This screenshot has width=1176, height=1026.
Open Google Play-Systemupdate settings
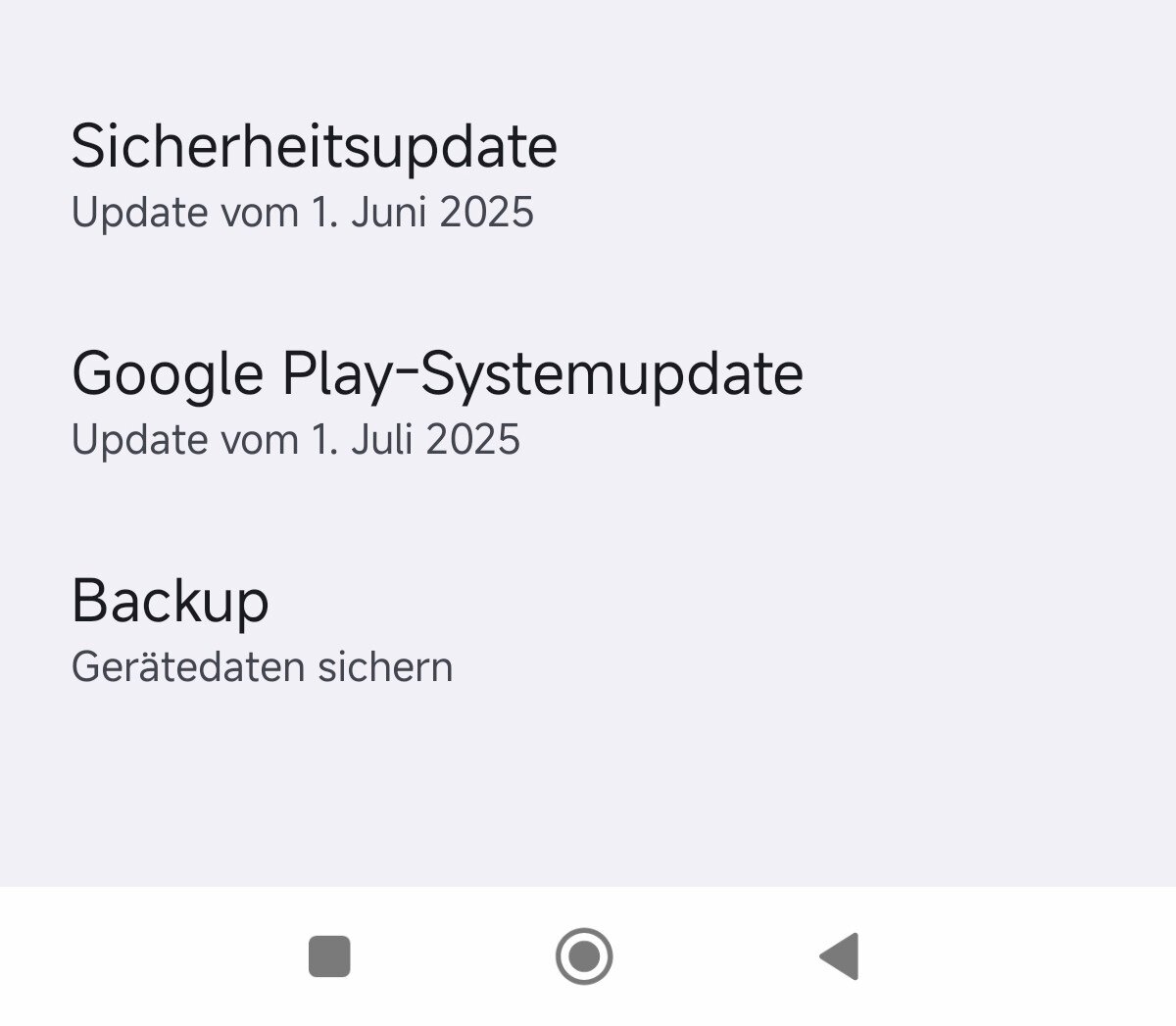point(436,402)
